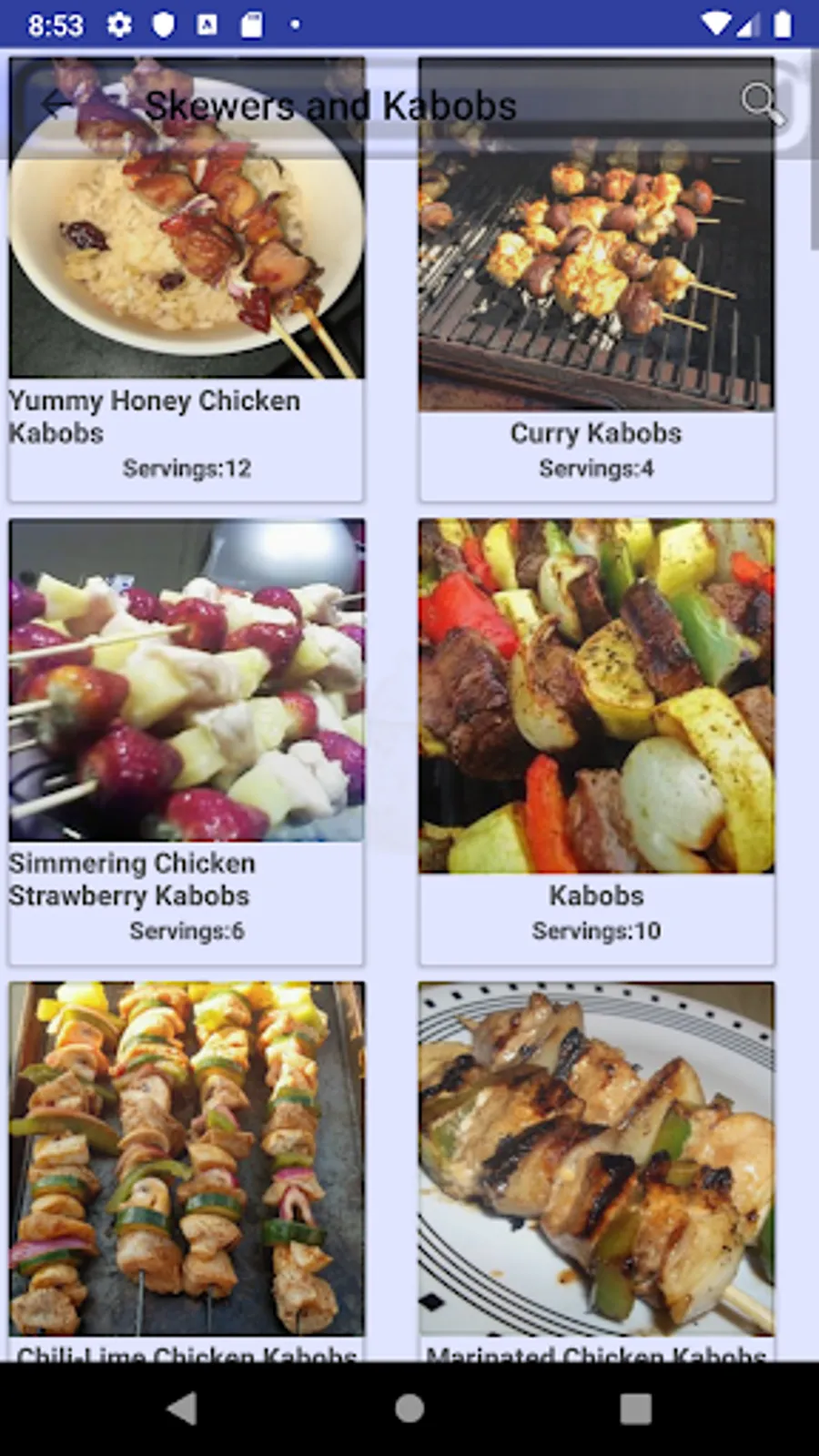Image resolution: width=819 pixels, height=1456 pixels.
Task: Go back from Skewers and Kabobs
Action: [55, 105]
